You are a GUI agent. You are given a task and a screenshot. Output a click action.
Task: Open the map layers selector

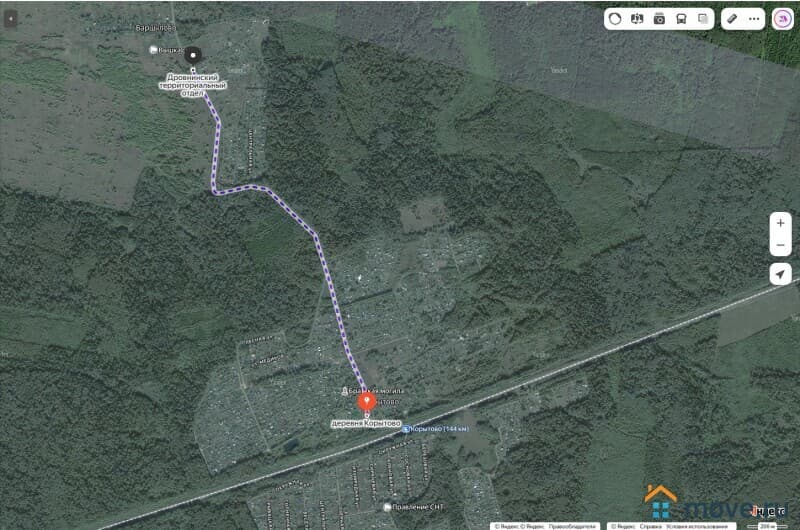[x=703, y=19]
